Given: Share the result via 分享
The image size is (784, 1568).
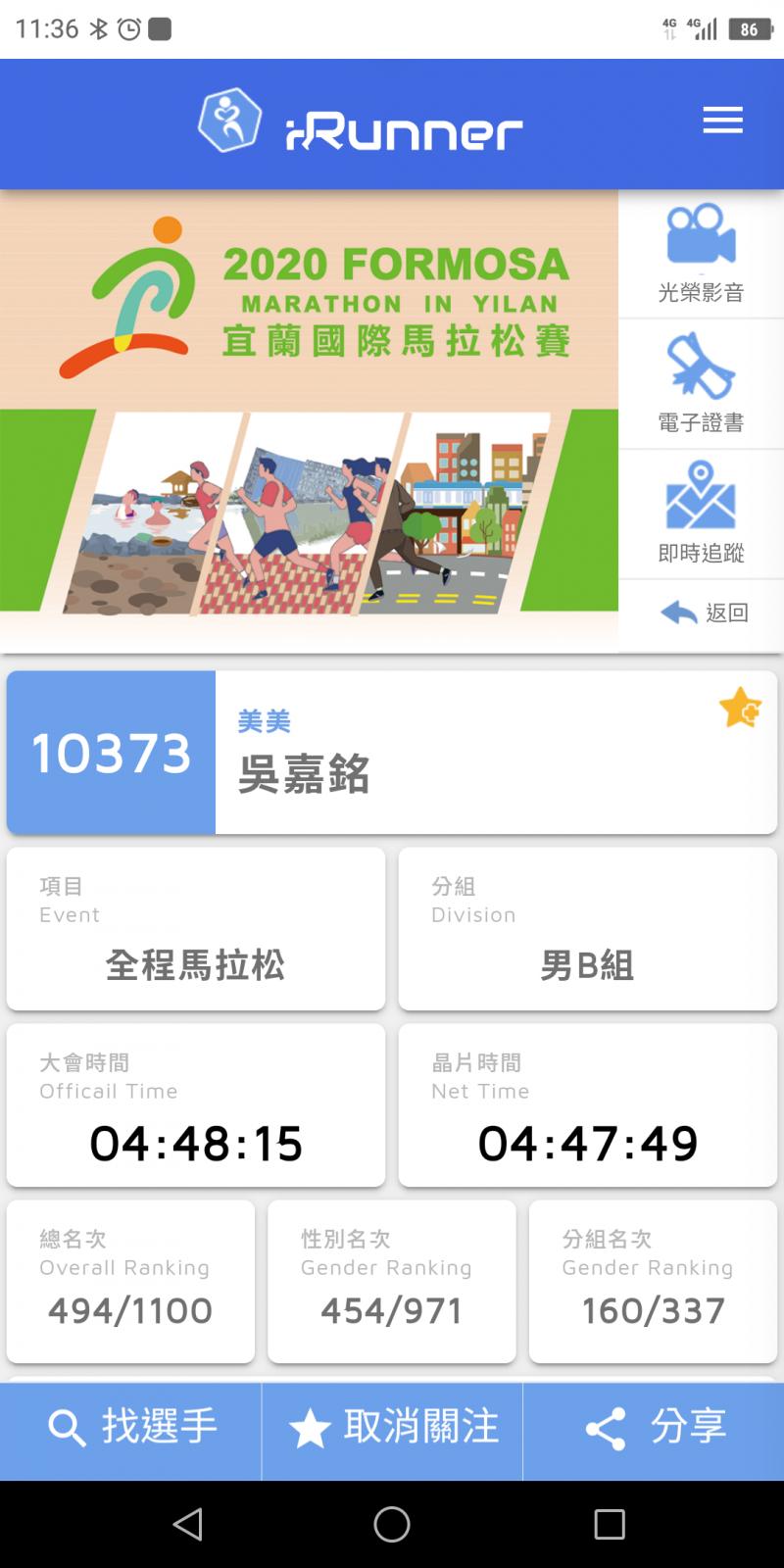Looking at the screenshot, I should tap(654, 1427).
